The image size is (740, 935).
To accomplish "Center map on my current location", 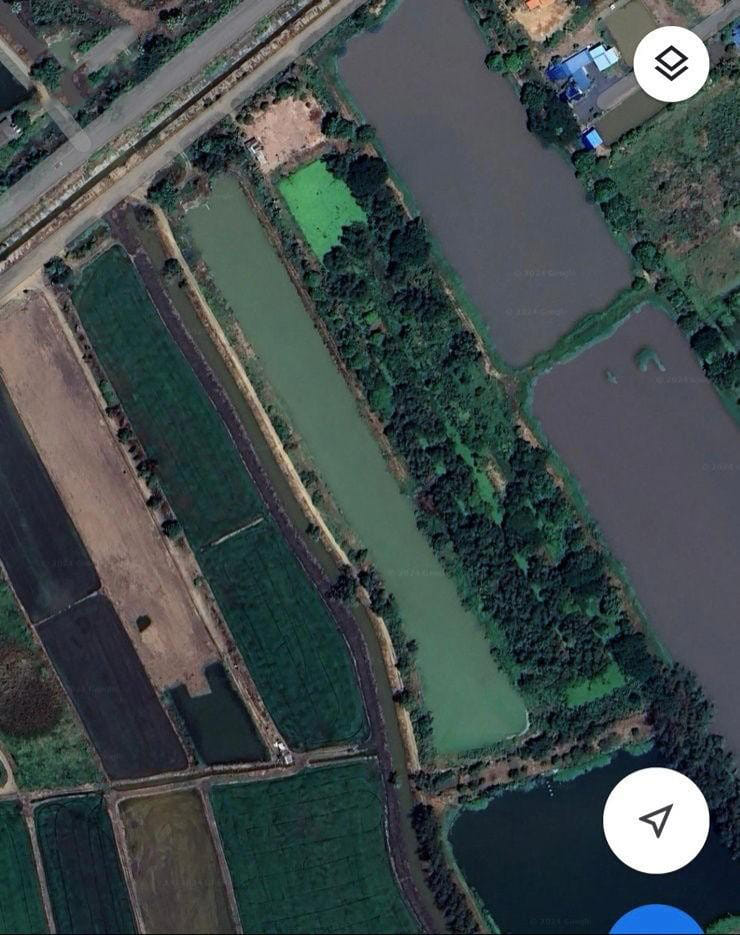I will (x=656, y=821).
